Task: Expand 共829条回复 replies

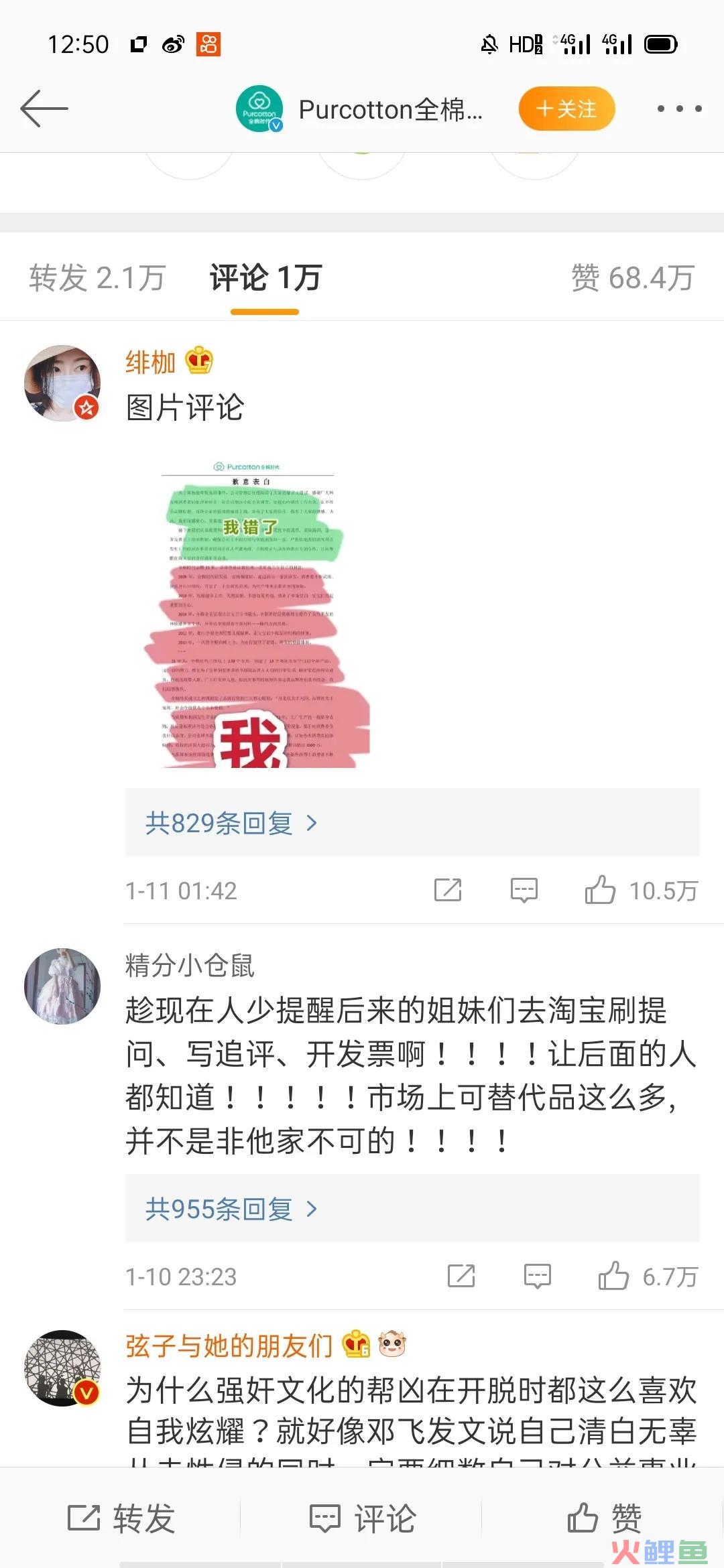Action: (231, 823)
